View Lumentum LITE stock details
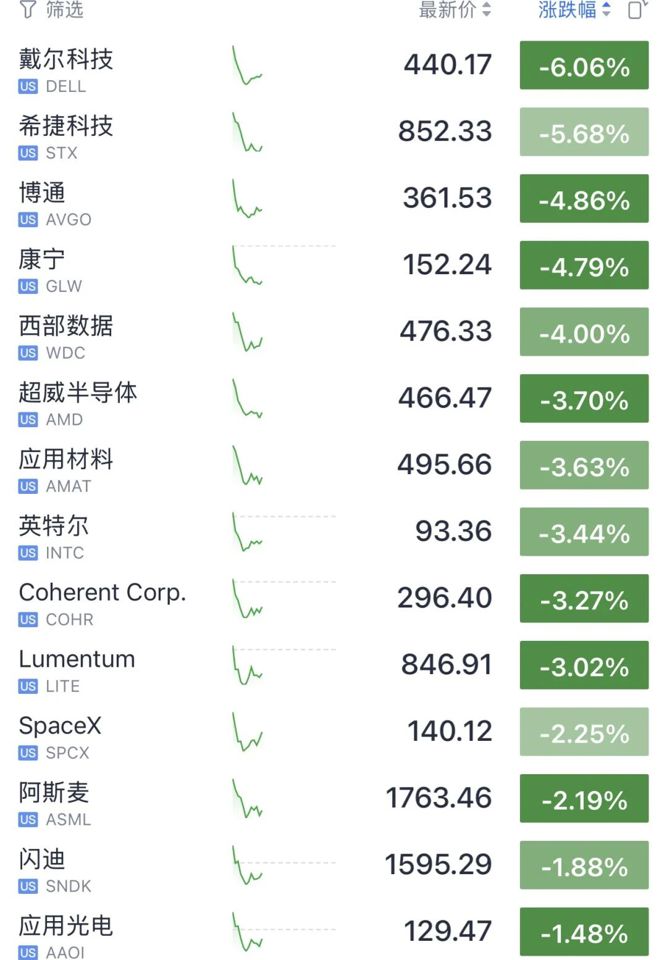 (333, 667)
